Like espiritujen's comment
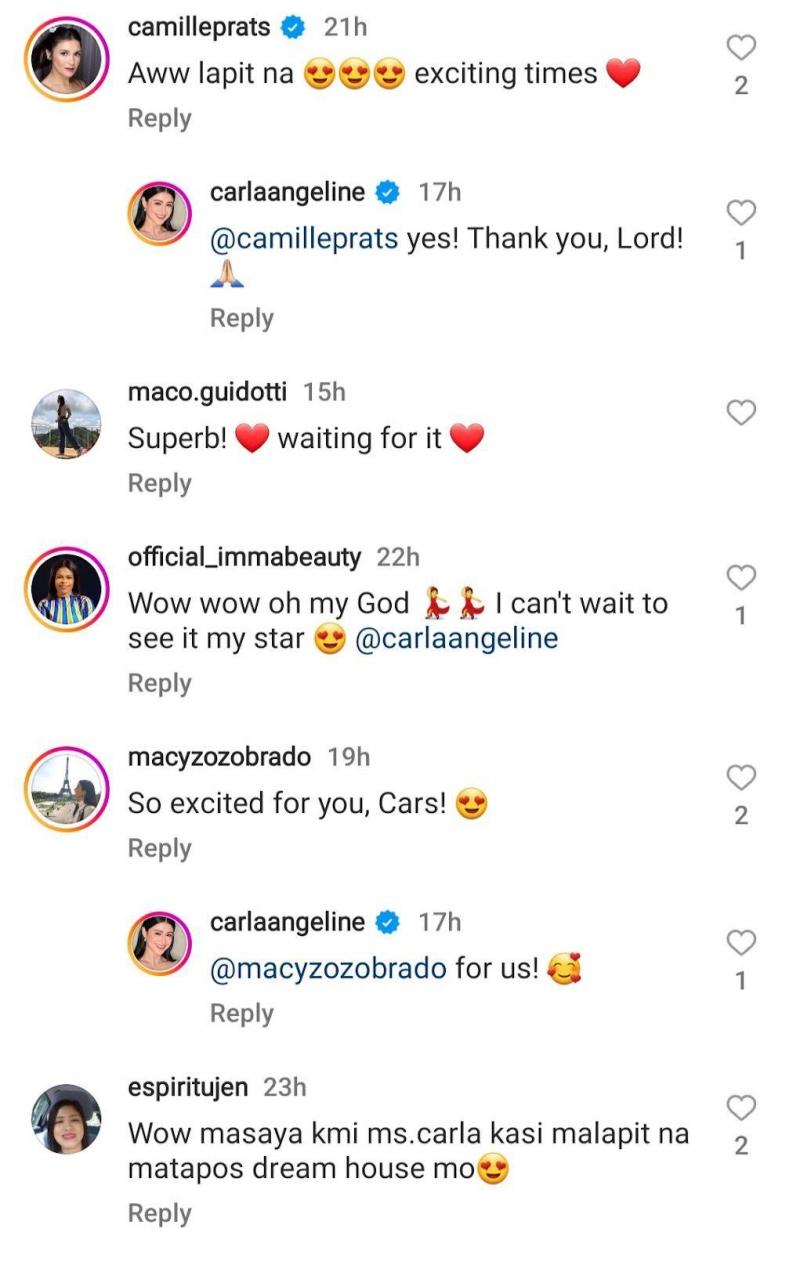 click(740, 1107)
